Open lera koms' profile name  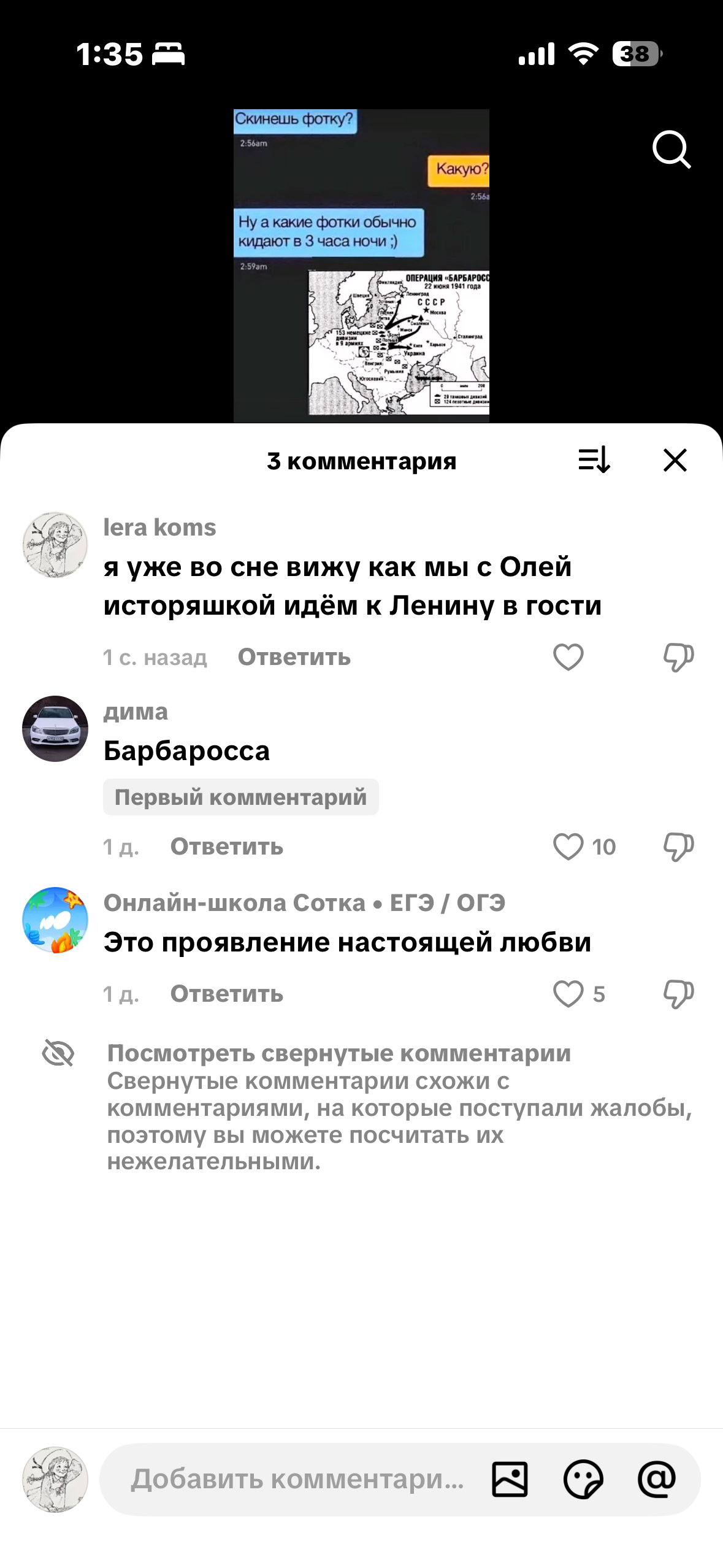[159, 528]
